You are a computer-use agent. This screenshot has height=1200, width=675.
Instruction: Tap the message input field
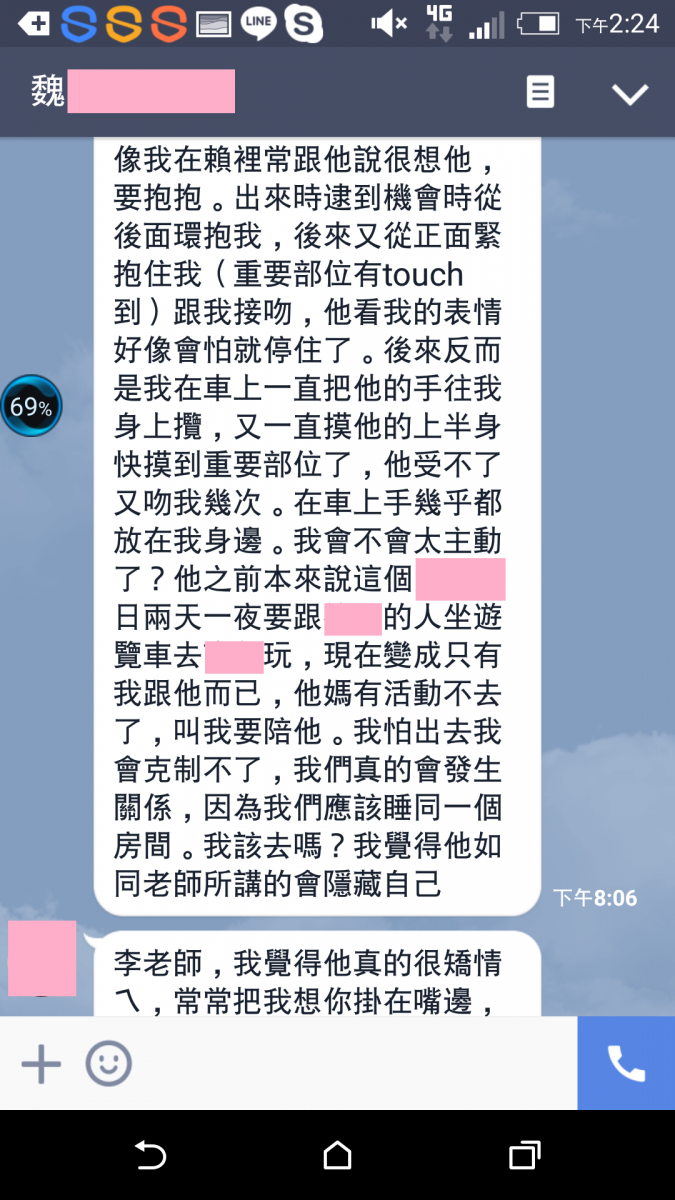pos(350,1063)
